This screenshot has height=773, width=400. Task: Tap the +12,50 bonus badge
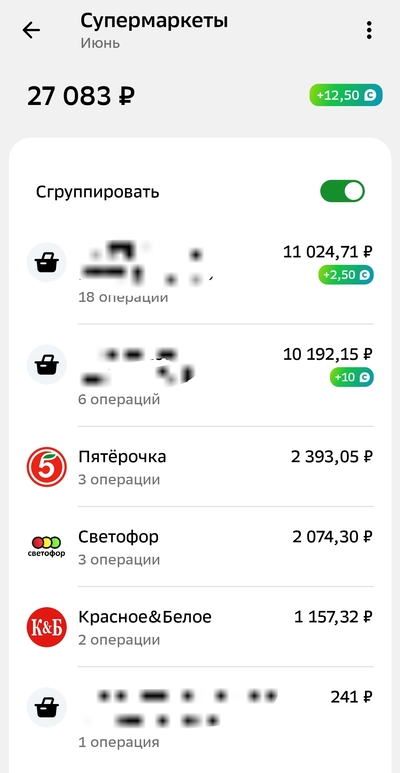(346, 95)
